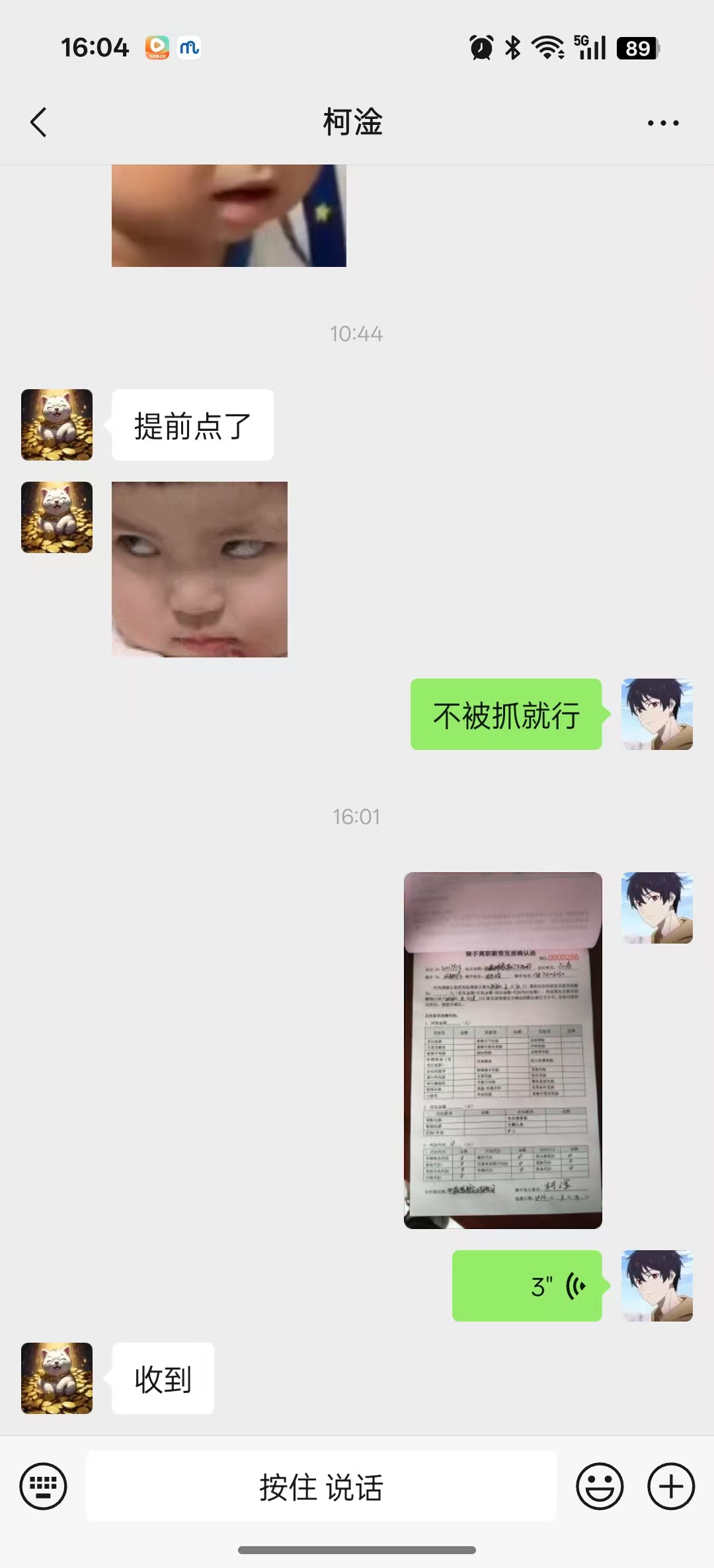View the squinting baby sticker image
Screen dimensions: 714x1568
(200, 569)
